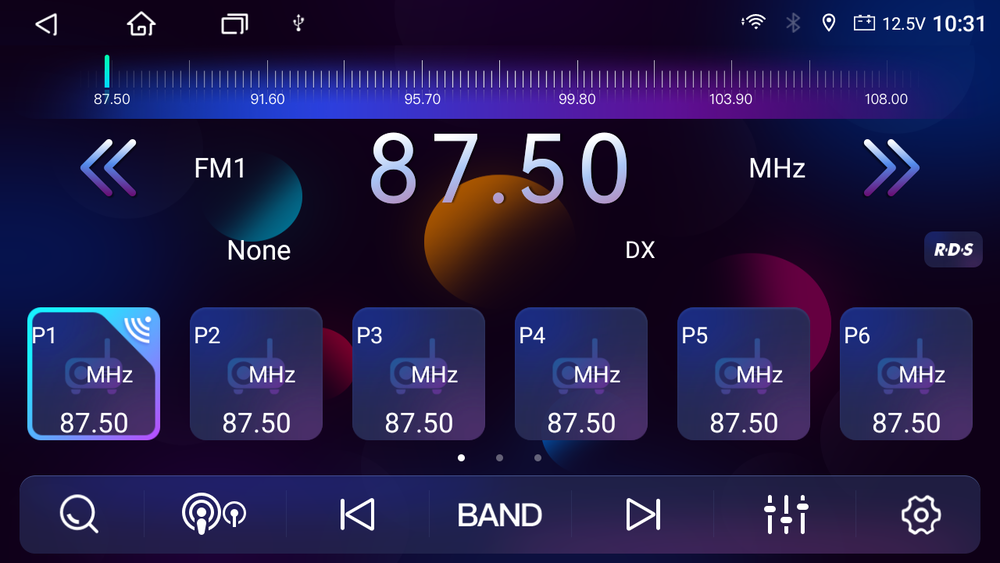Tune to preset P4
Screen dimensions: 1000x563
coord(581,374)
